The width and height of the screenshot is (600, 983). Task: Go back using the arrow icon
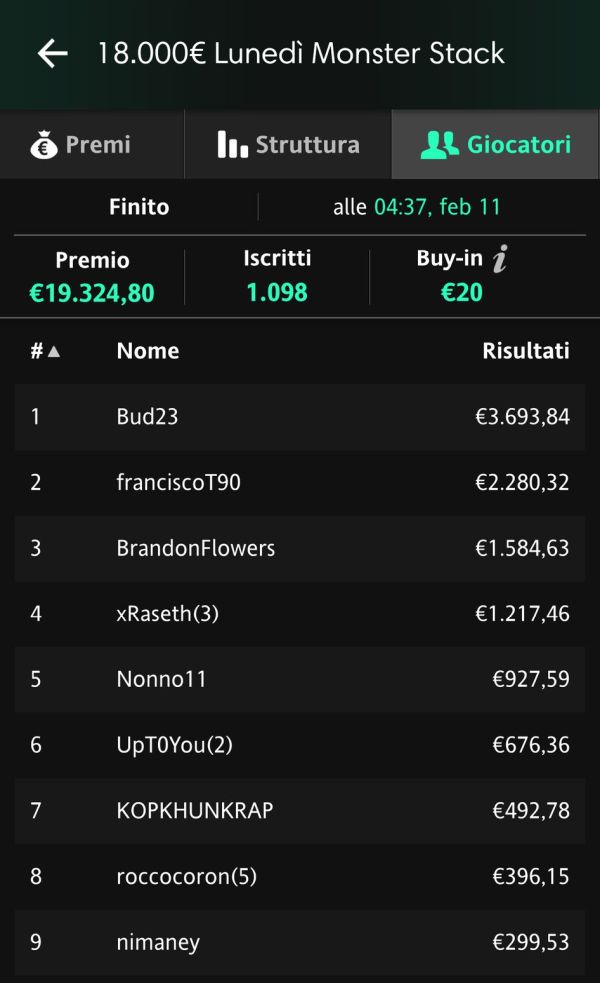pos(53,53)
